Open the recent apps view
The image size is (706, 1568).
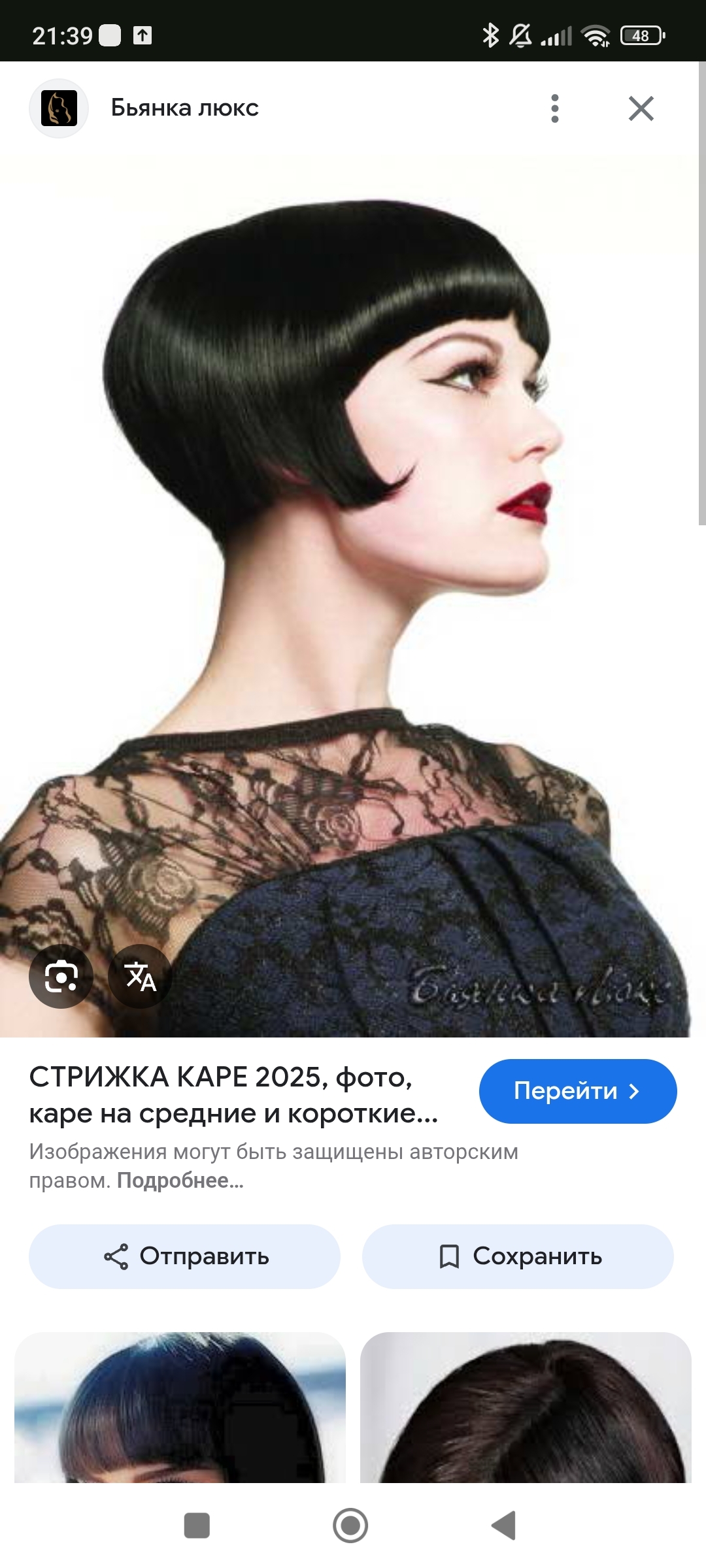197,1526
